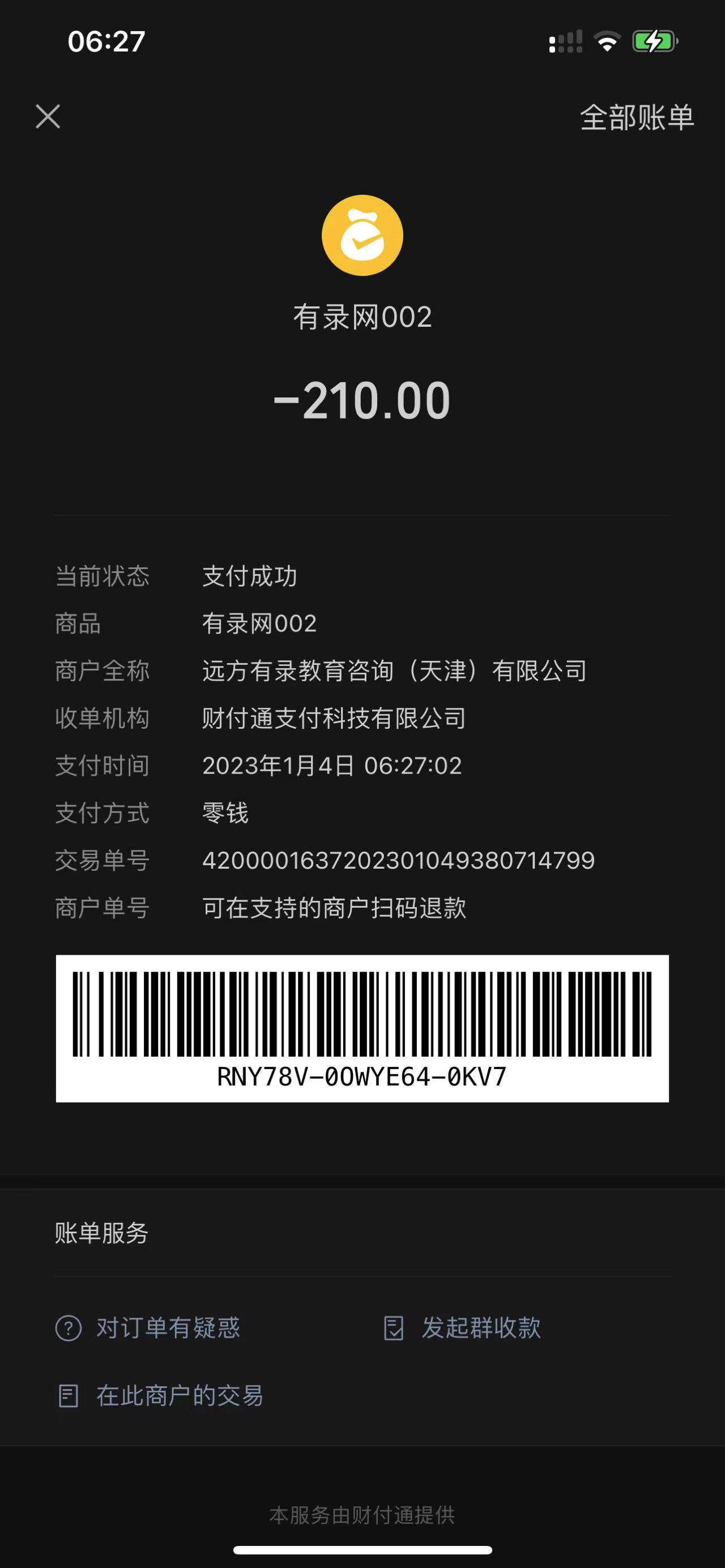Tap 对订单有疑惑 for order help
Screen dimensions: 725x1568
[148, 1327]
